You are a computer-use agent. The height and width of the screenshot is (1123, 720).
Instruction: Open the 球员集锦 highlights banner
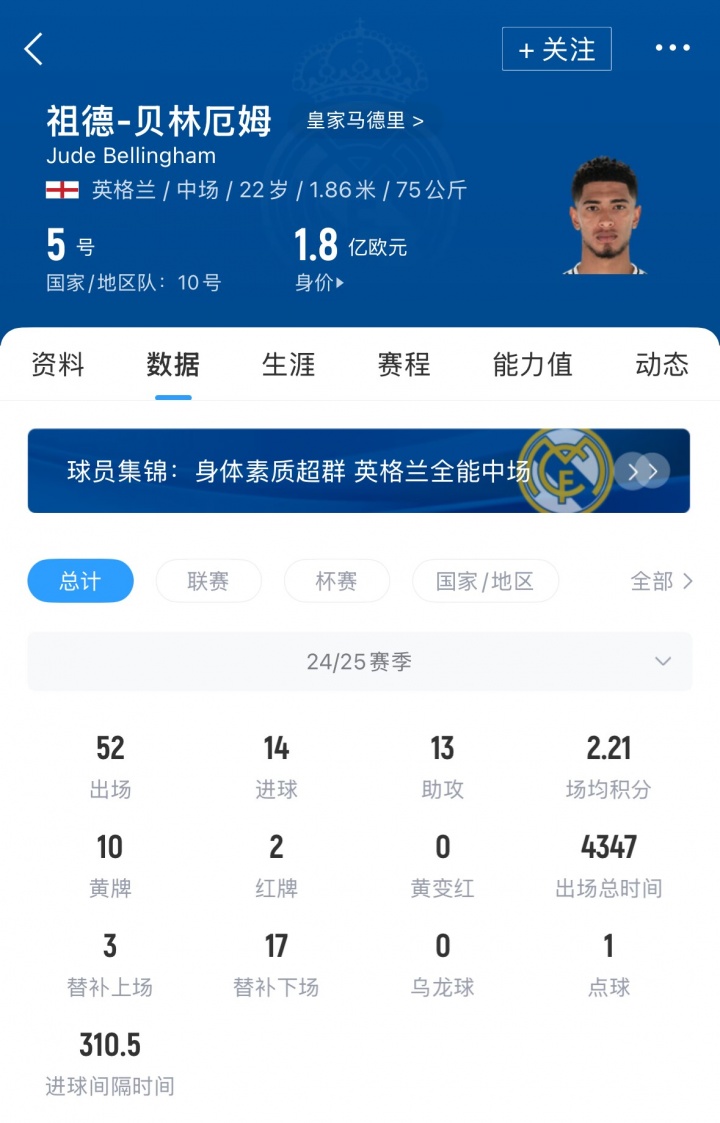(x=358, y=471)
